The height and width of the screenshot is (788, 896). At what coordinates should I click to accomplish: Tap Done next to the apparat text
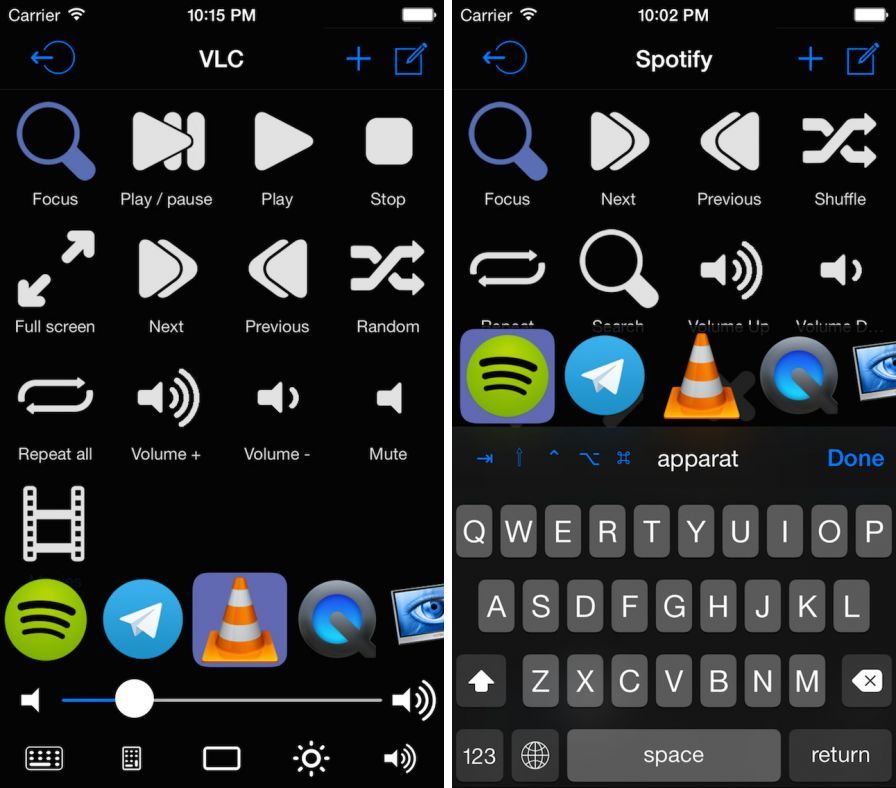click(x=855, y=458)
